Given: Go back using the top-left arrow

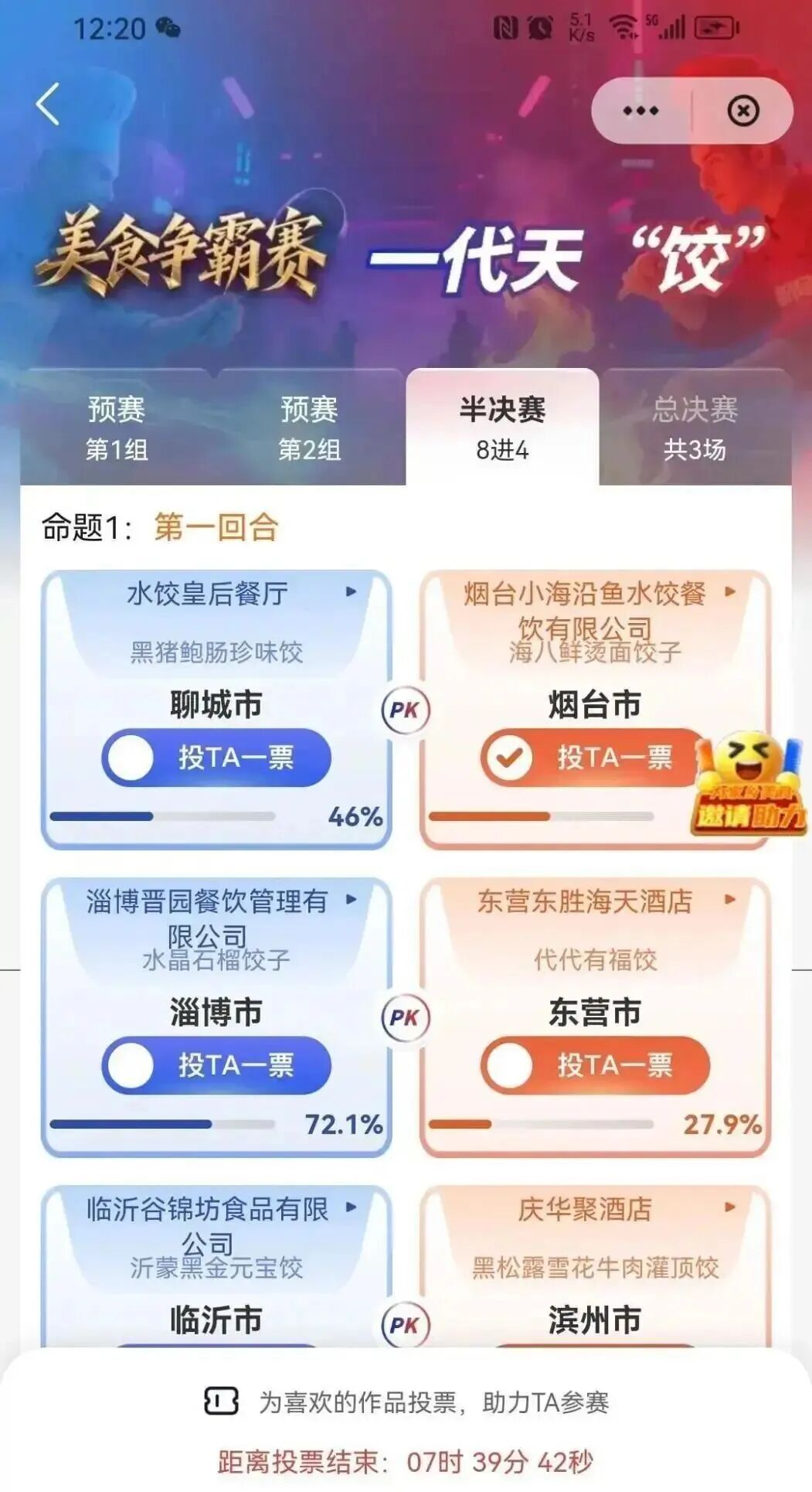Looking at the screenshot, I should click(x=48, y=104).
